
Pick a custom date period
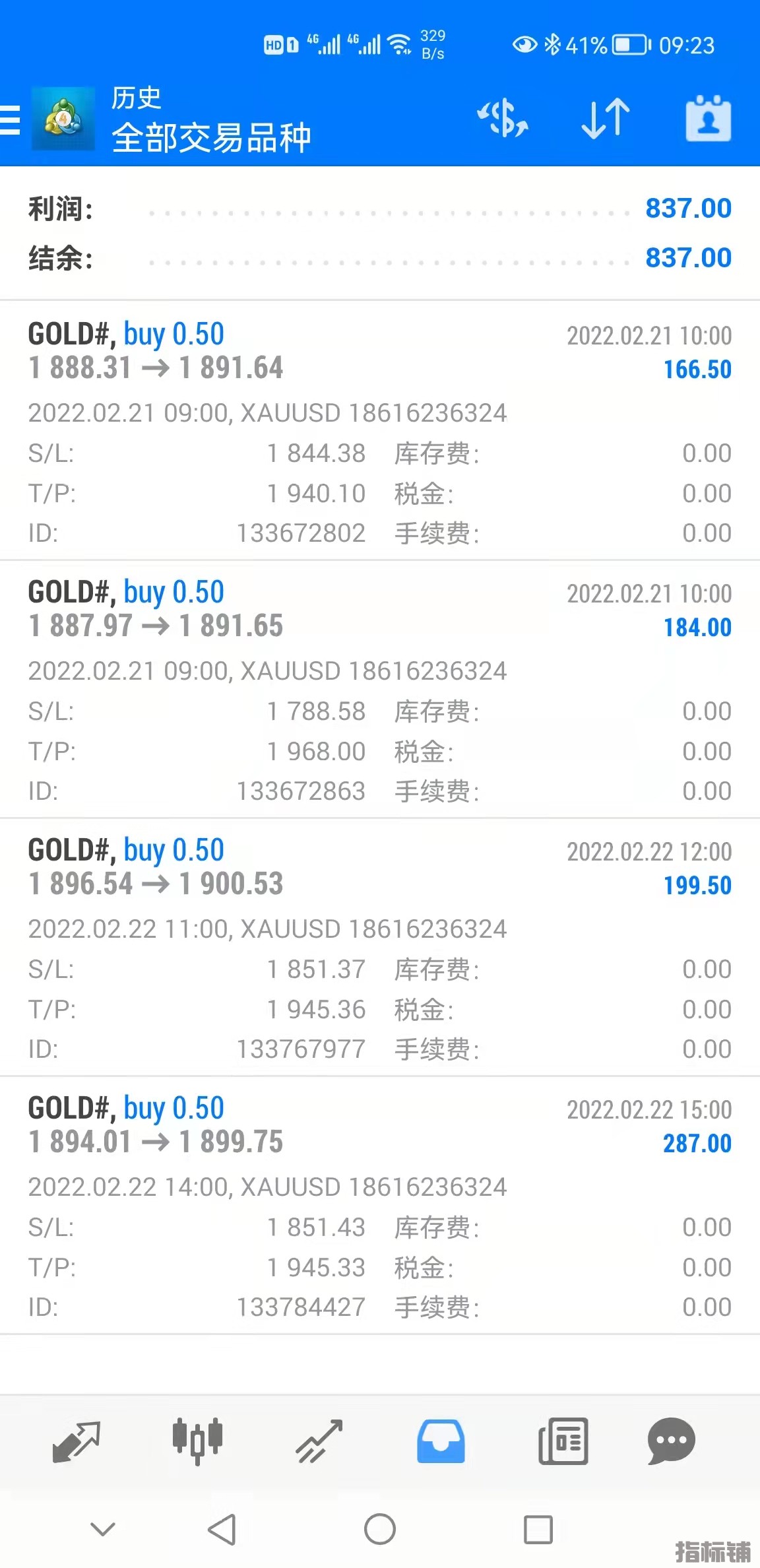[x=708, y=119]
